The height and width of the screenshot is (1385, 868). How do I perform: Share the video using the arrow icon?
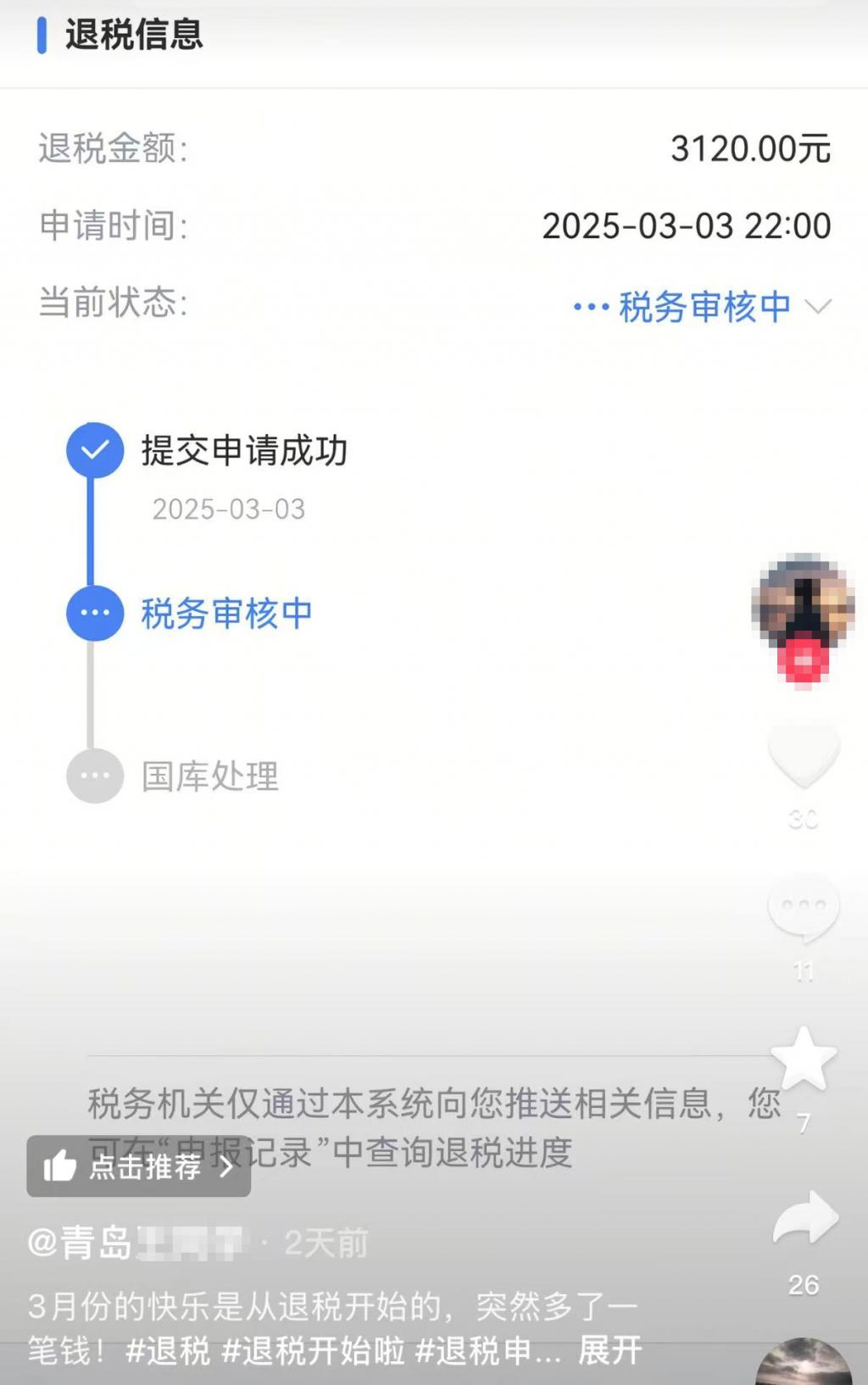803,1214
